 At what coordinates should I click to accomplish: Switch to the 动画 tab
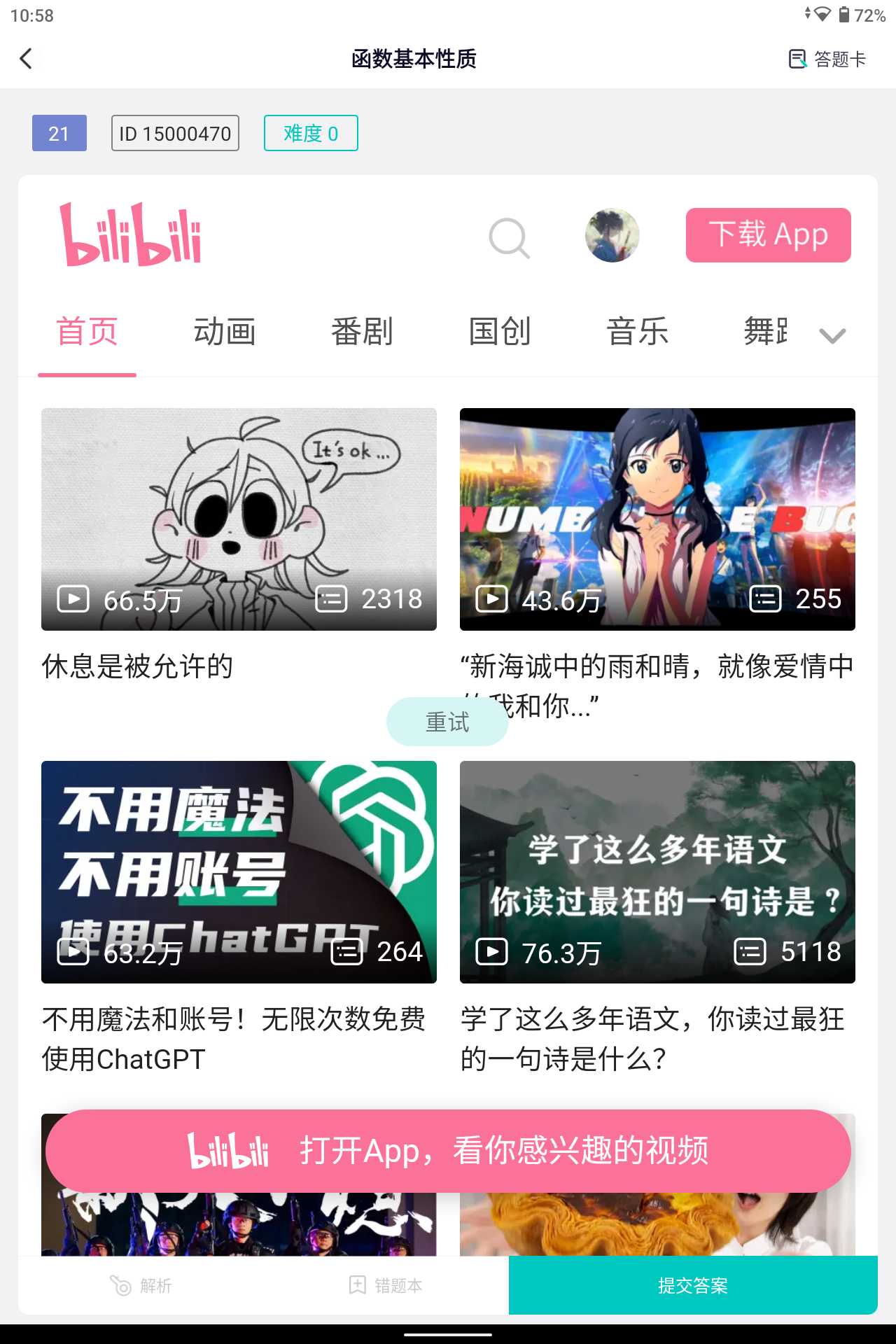tap(225, 332)
